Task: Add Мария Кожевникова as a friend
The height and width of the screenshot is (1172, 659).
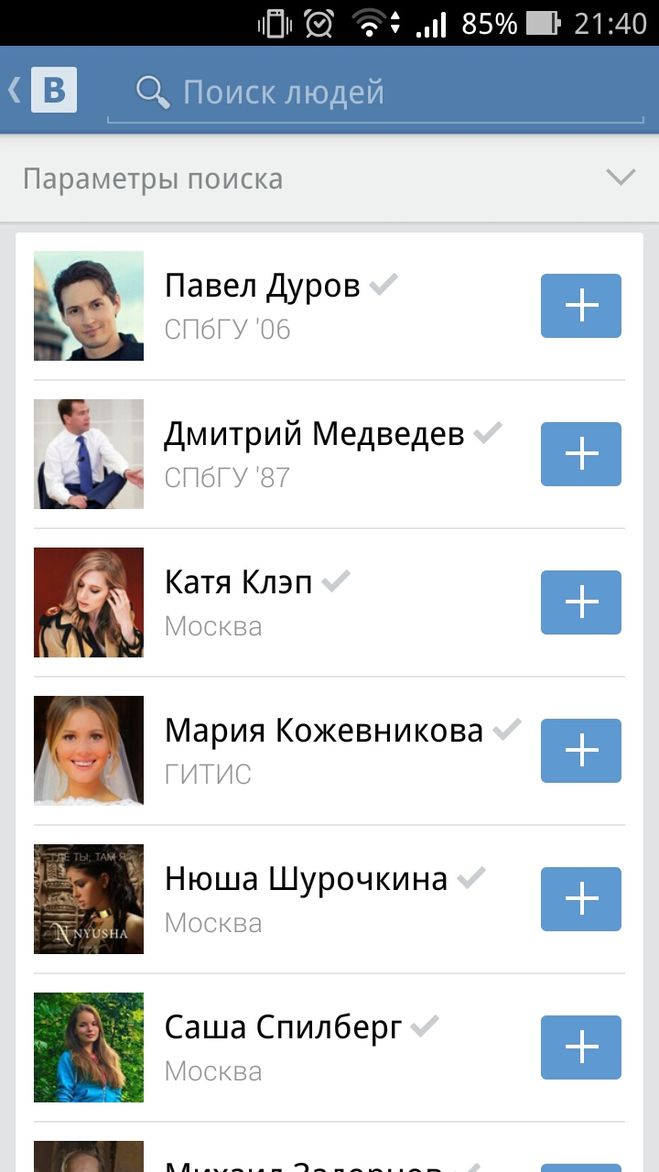Action: click(581, 750)
